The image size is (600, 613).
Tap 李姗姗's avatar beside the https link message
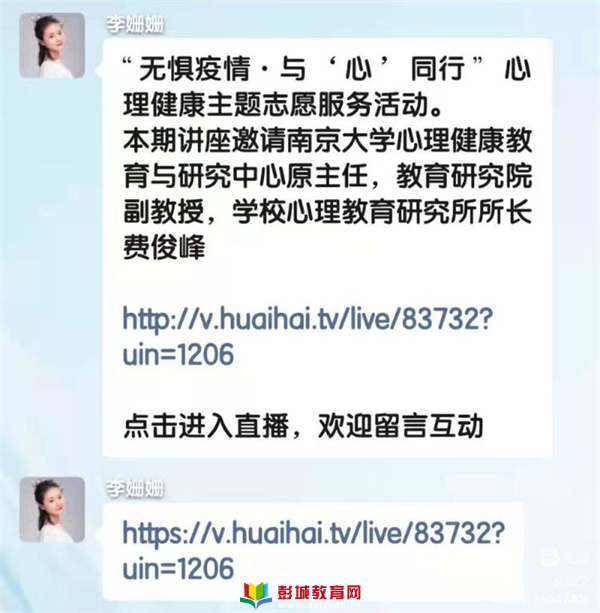click(x=52, y=509)
